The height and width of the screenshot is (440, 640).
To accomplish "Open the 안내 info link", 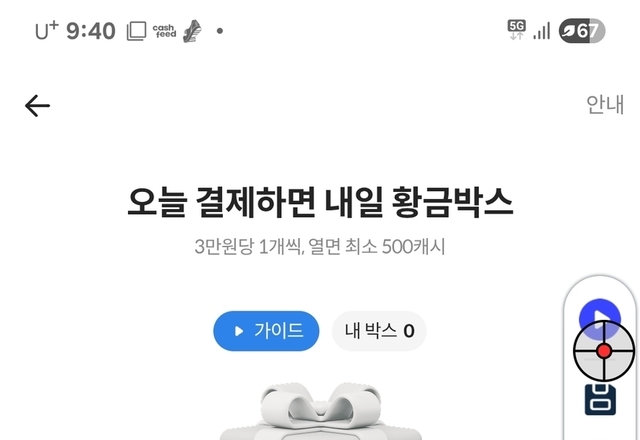I will (605, 105).
